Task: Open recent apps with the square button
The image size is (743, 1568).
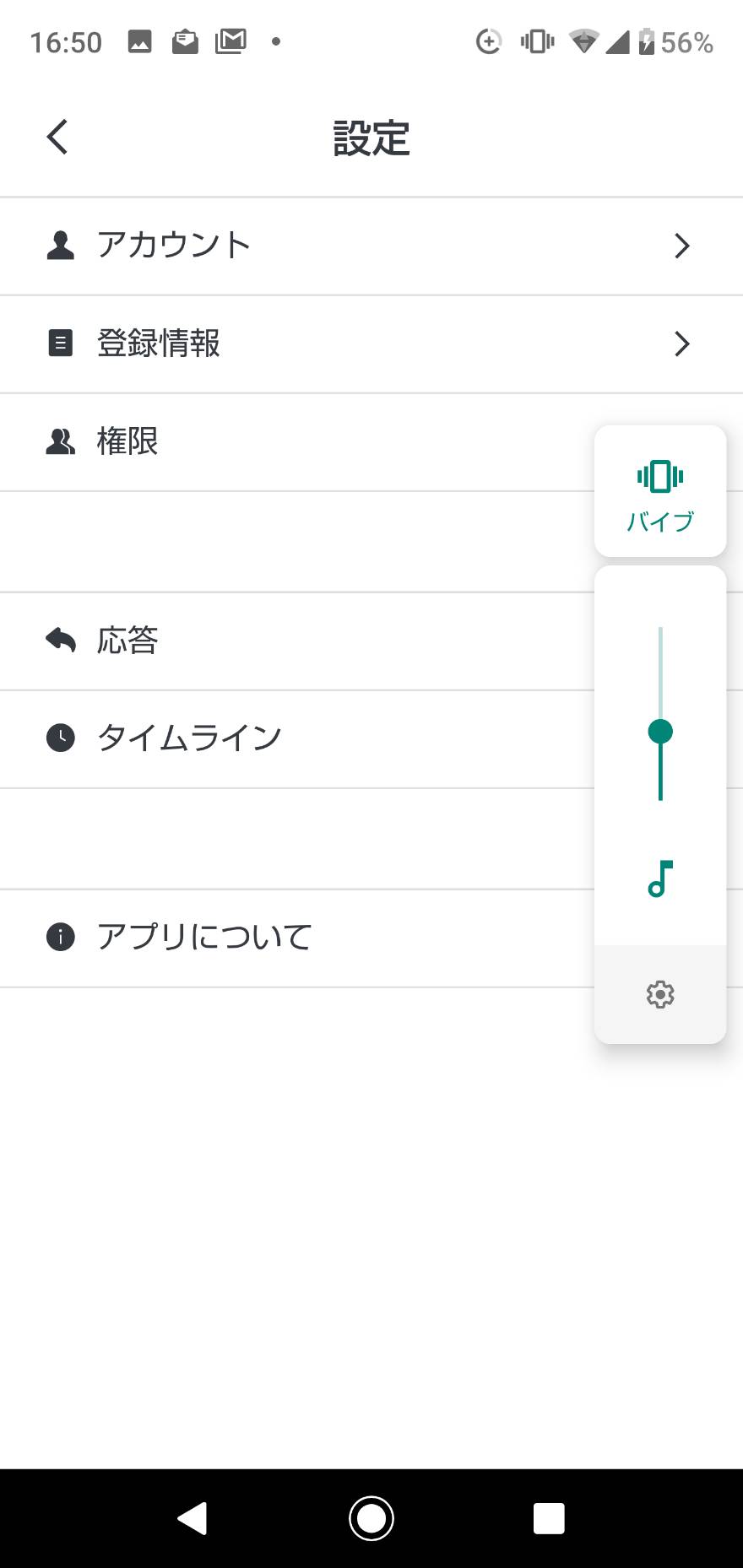Action: pos(549,1518)
